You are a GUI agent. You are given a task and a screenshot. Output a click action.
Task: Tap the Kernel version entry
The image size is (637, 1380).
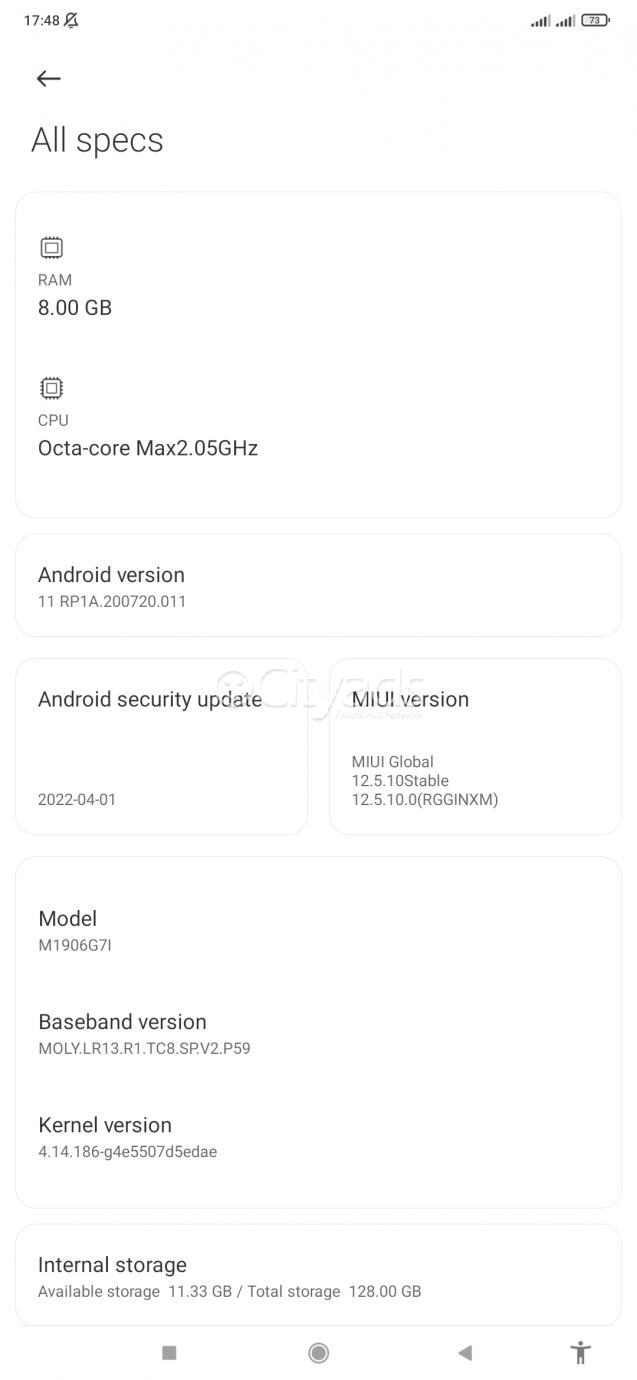point(318,1137)
